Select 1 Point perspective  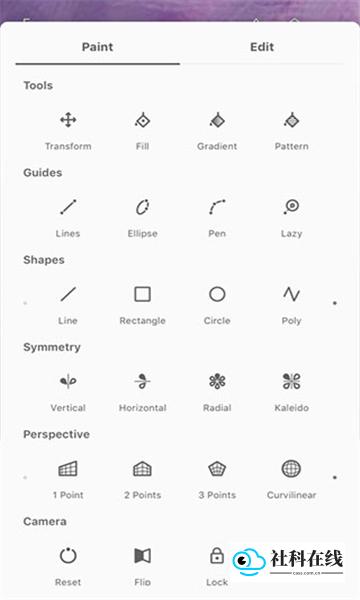pos(68,479)
